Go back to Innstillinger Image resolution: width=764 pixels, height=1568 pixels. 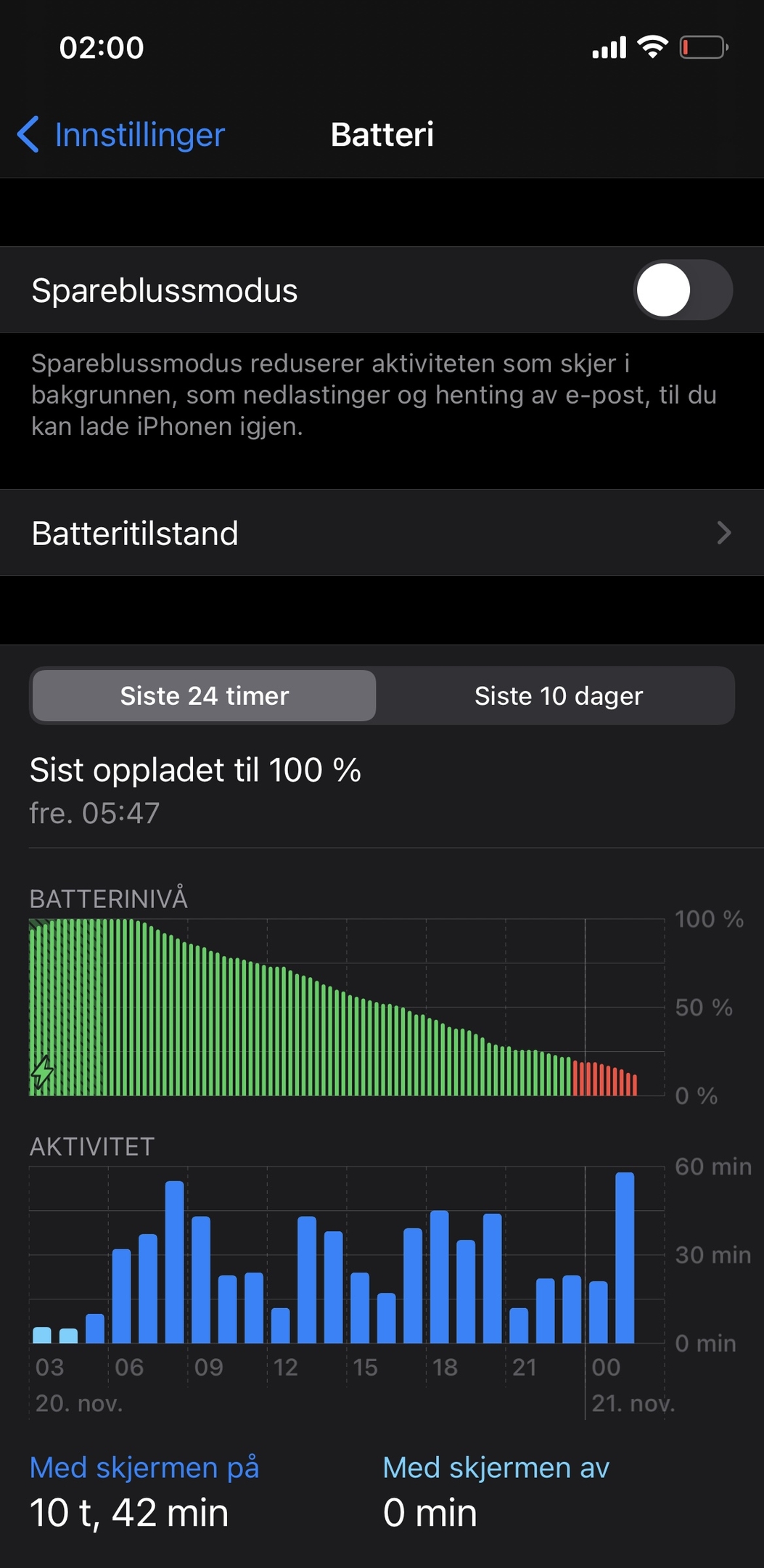pyautogui.click(x=121, y=135)
